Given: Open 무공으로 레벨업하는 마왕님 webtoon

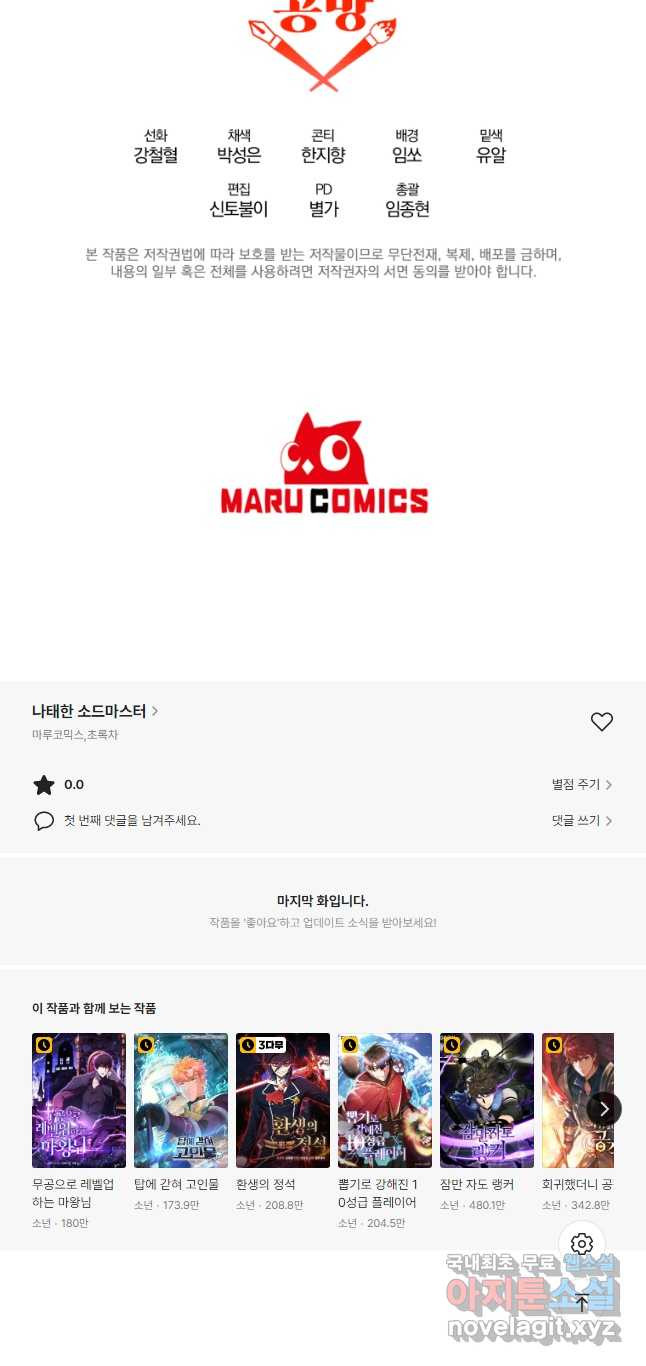Looking at the screenshot, I should point(79,1100).
